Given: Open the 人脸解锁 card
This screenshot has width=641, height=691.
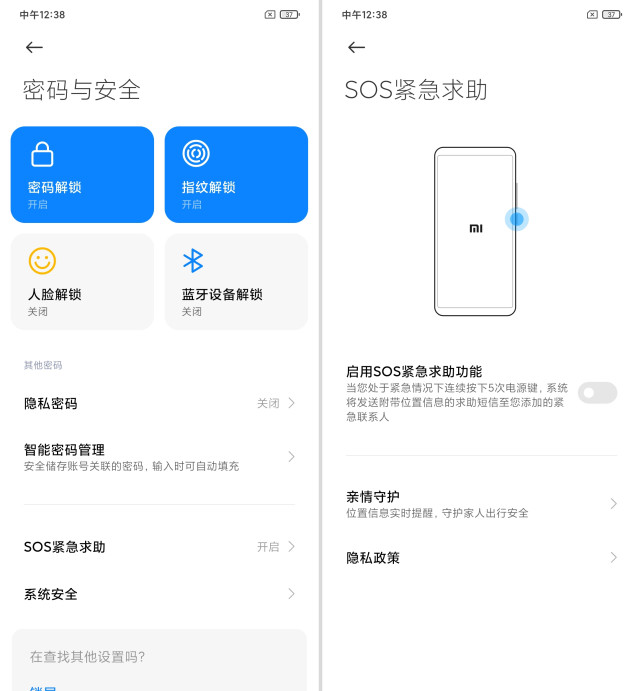Looking at the screenshot, I should point(82,281).
